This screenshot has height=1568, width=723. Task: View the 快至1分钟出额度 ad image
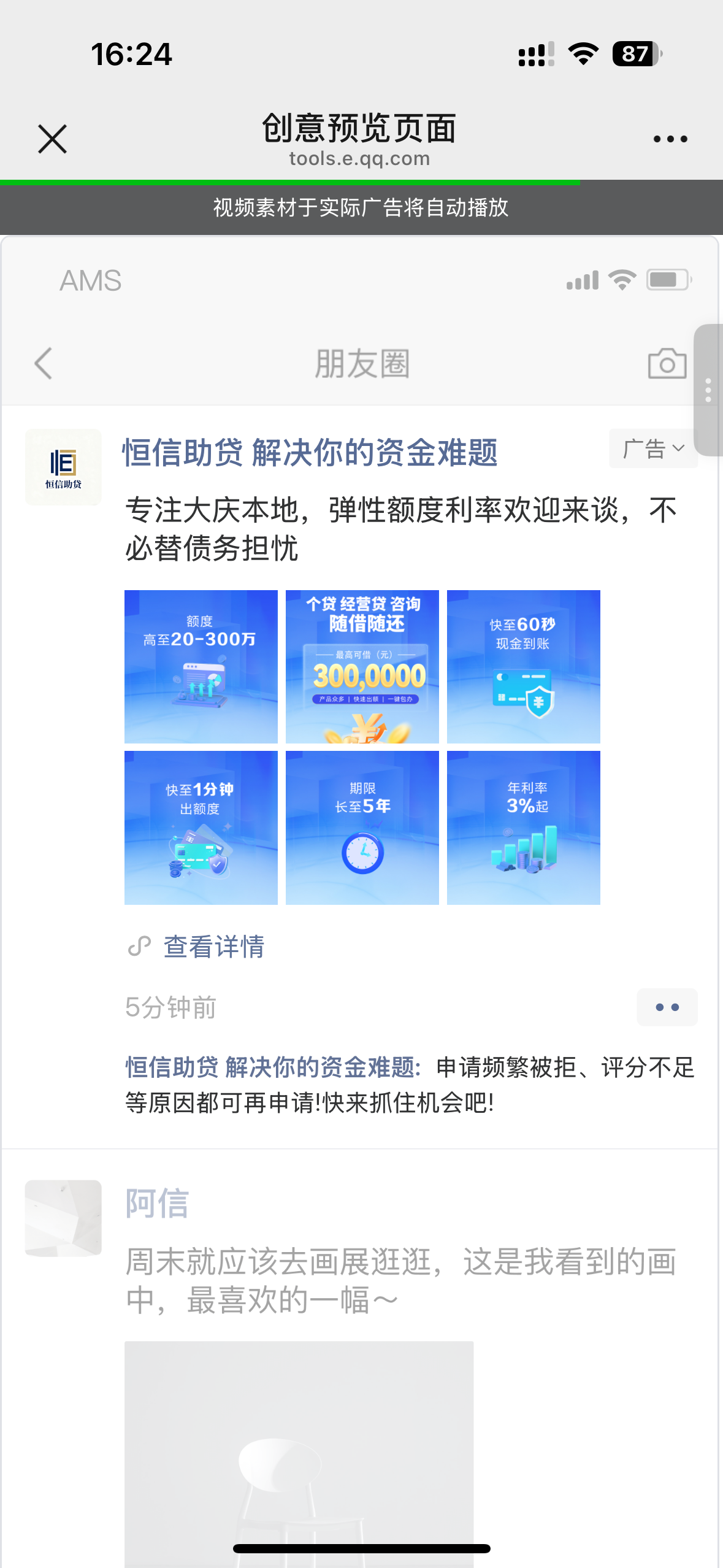(201, 828)
